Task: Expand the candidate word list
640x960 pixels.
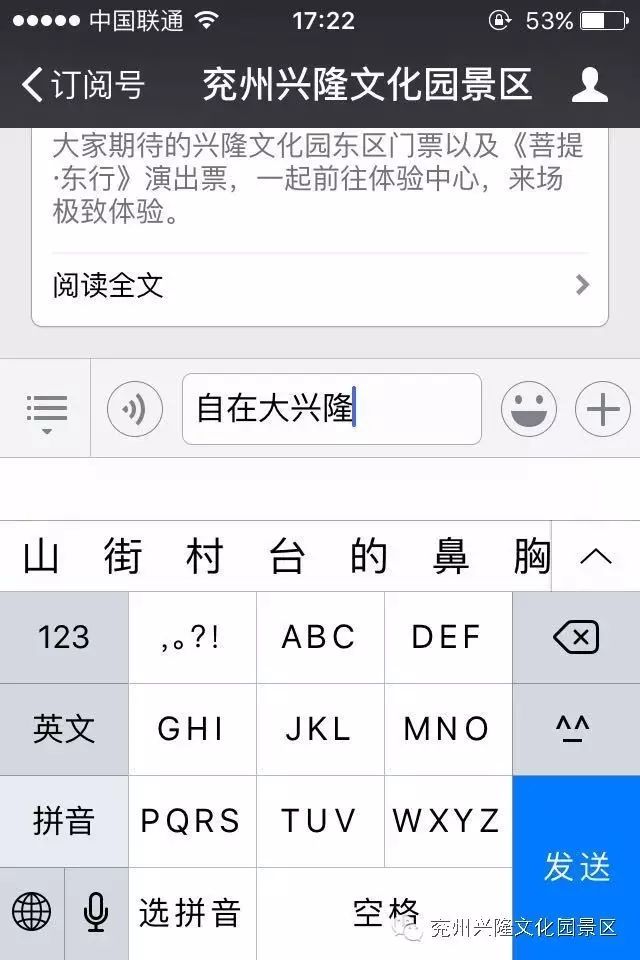Action: coord(596,556)
